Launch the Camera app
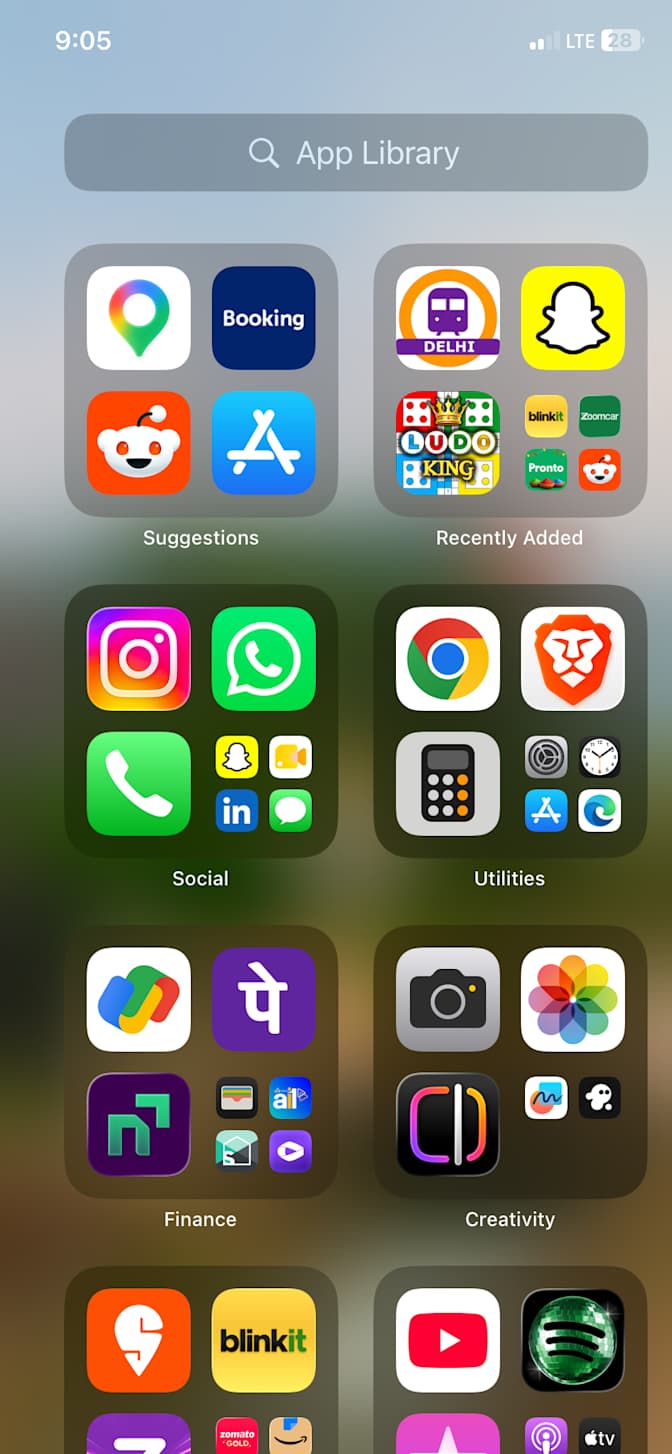 448,1000
